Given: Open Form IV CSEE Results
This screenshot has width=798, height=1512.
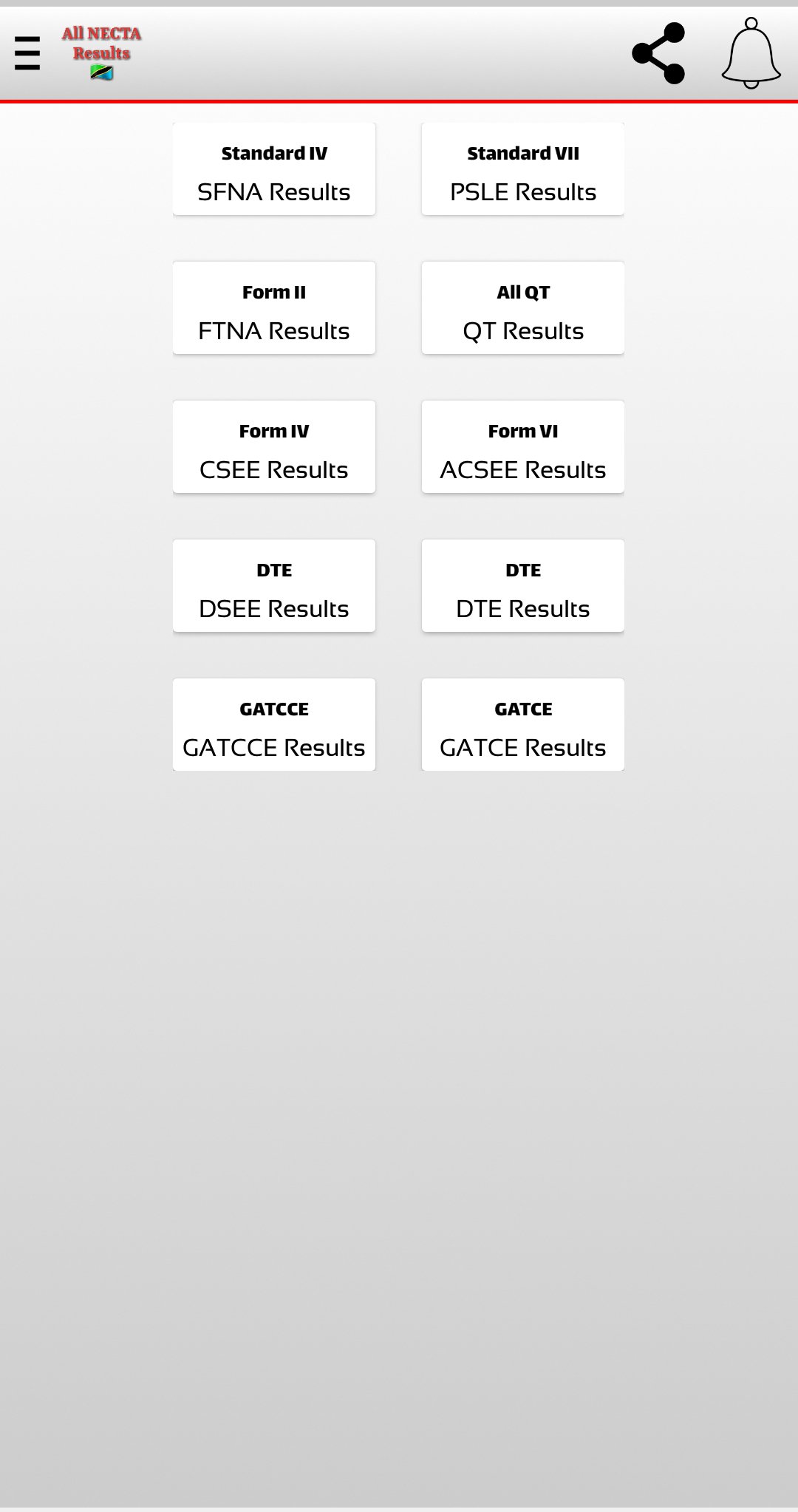Looking at the screenshot, I should pos(273,446).
